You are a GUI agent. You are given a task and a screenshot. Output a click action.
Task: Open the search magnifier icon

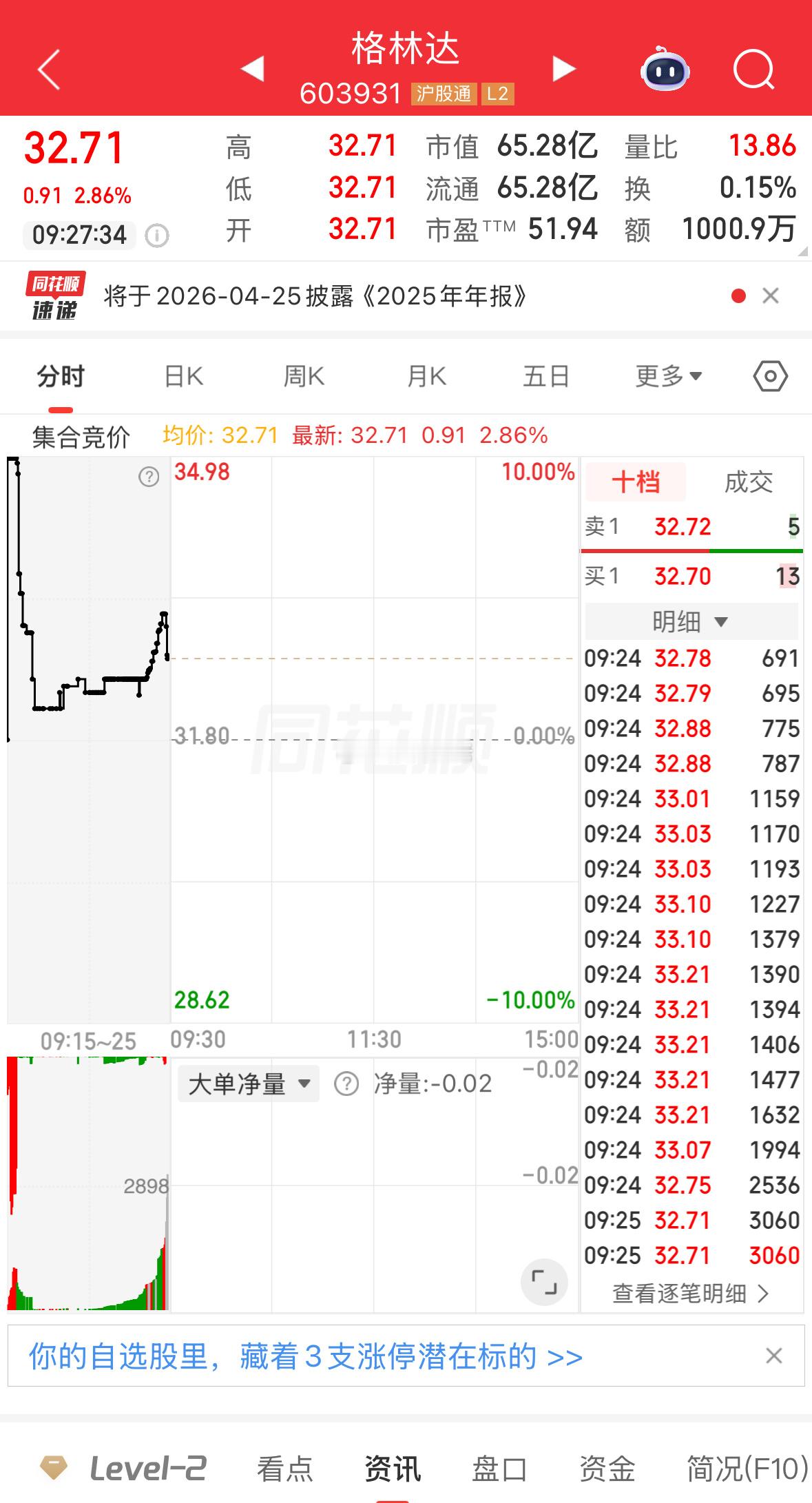click(x=753, y=69)
